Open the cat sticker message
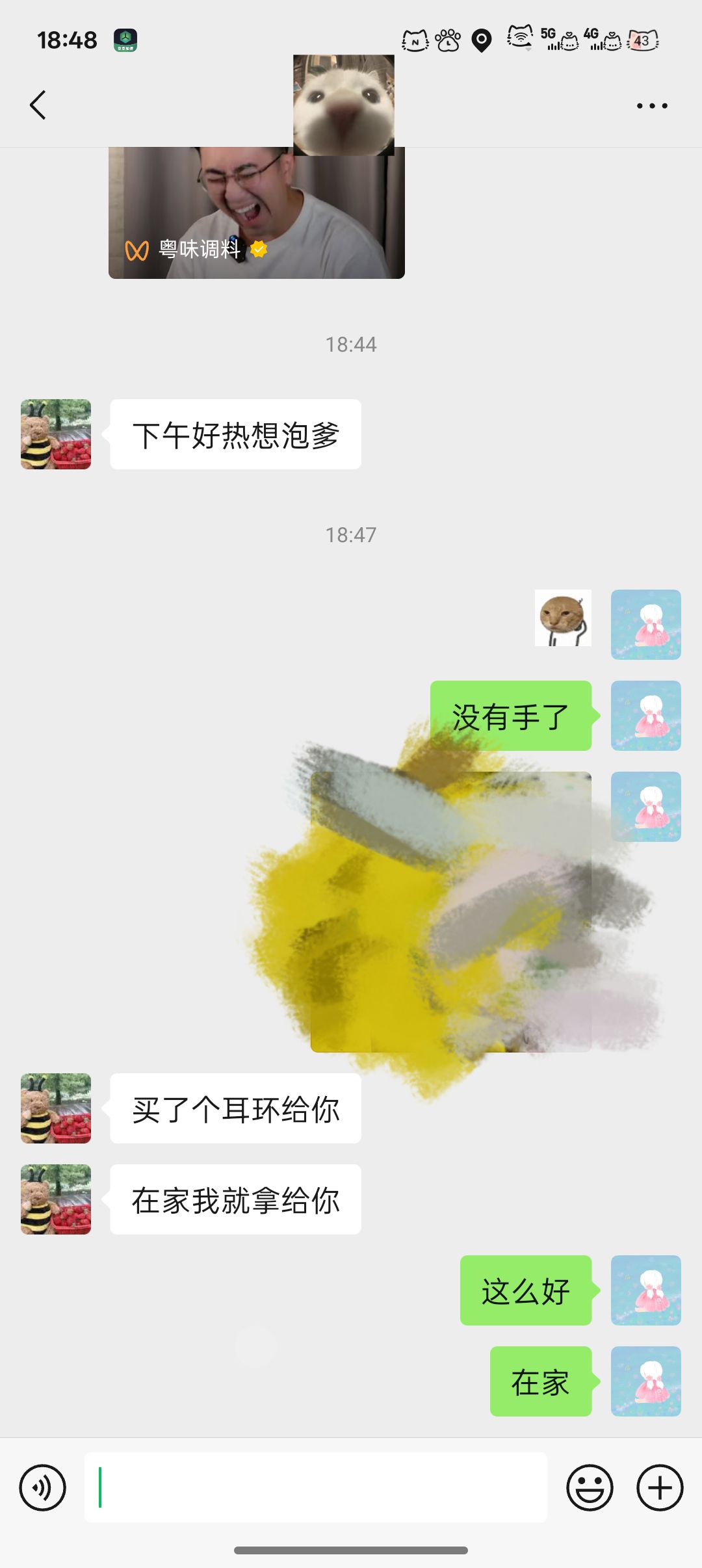This screenshot has height=1568, width=702. coord(563,618)
